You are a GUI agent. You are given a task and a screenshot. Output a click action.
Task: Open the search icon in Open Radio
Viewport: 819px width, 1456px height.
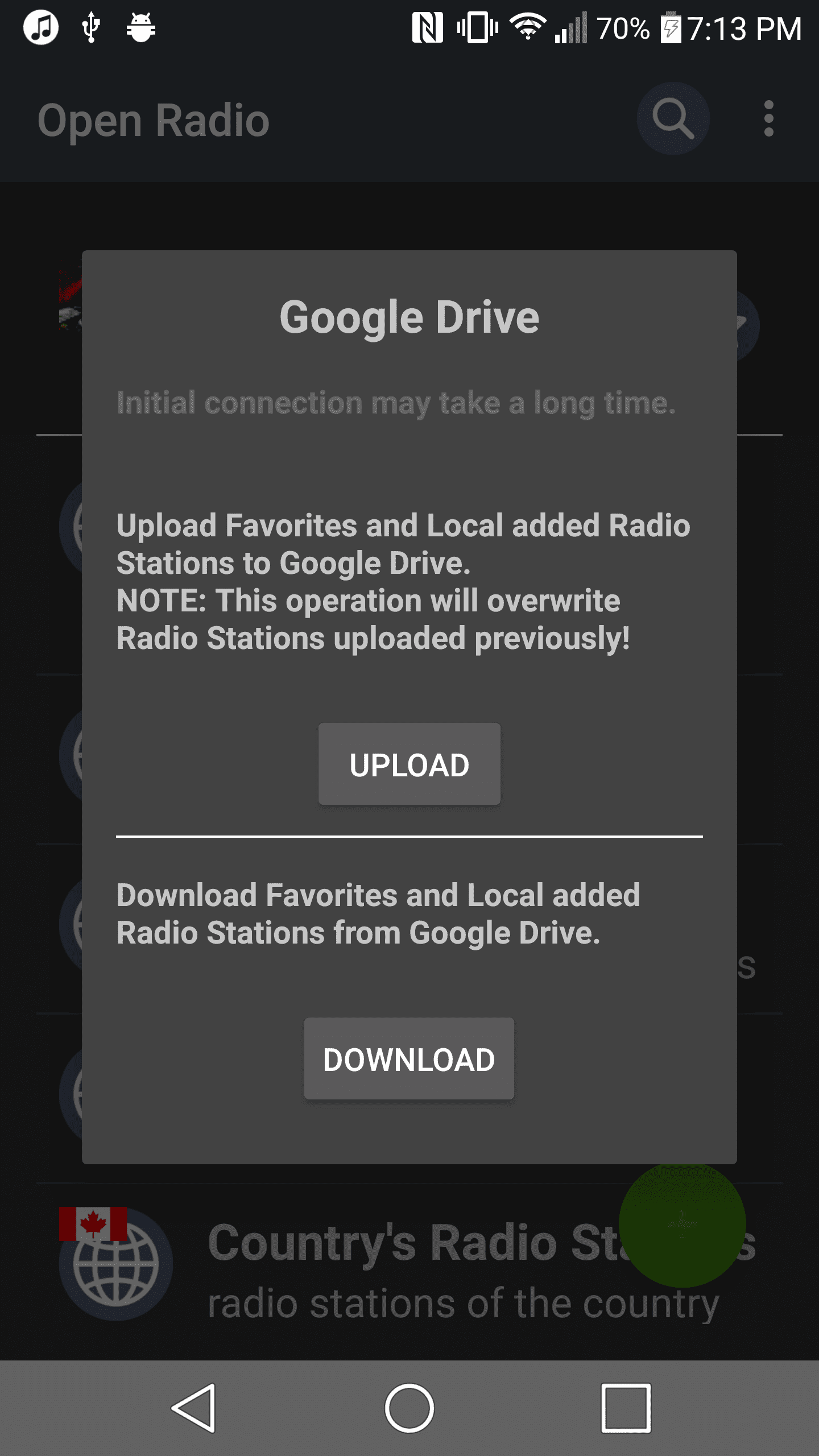673,119
